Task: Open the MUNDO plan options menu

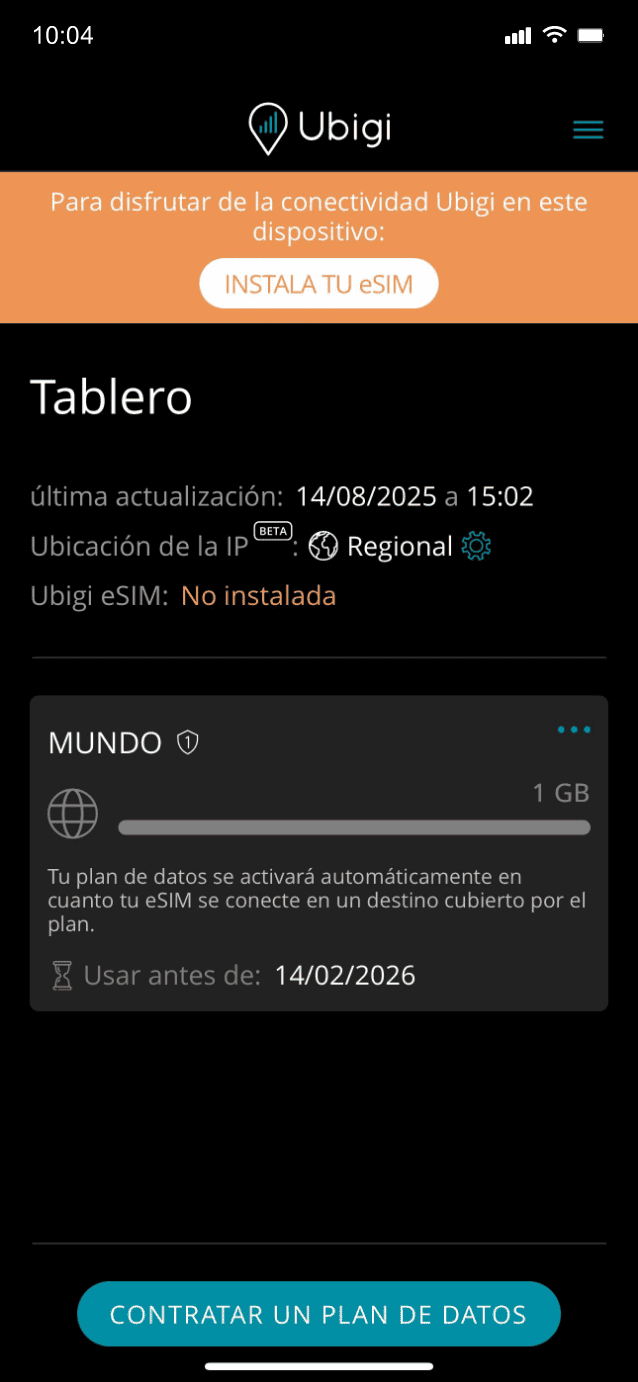Action: tap(574, 730)
